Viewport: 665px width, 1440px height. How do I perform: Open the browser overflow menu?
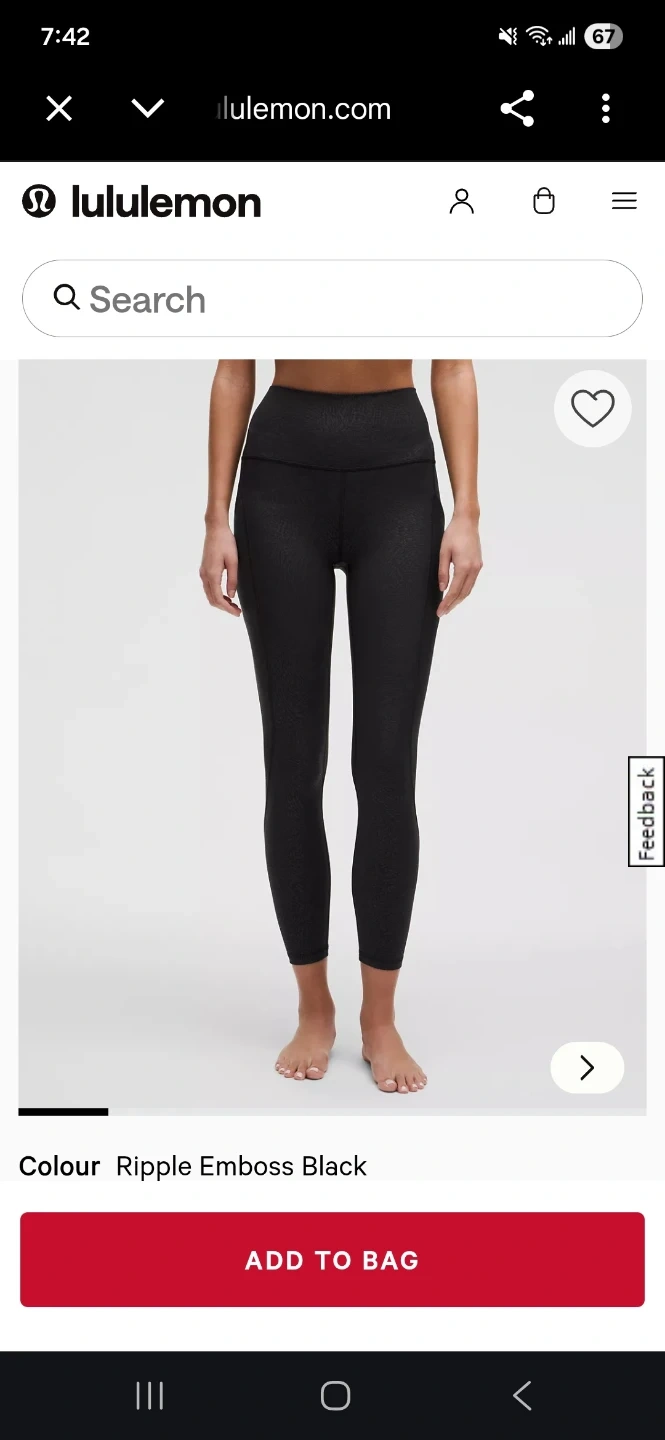[x=605, y=108]
